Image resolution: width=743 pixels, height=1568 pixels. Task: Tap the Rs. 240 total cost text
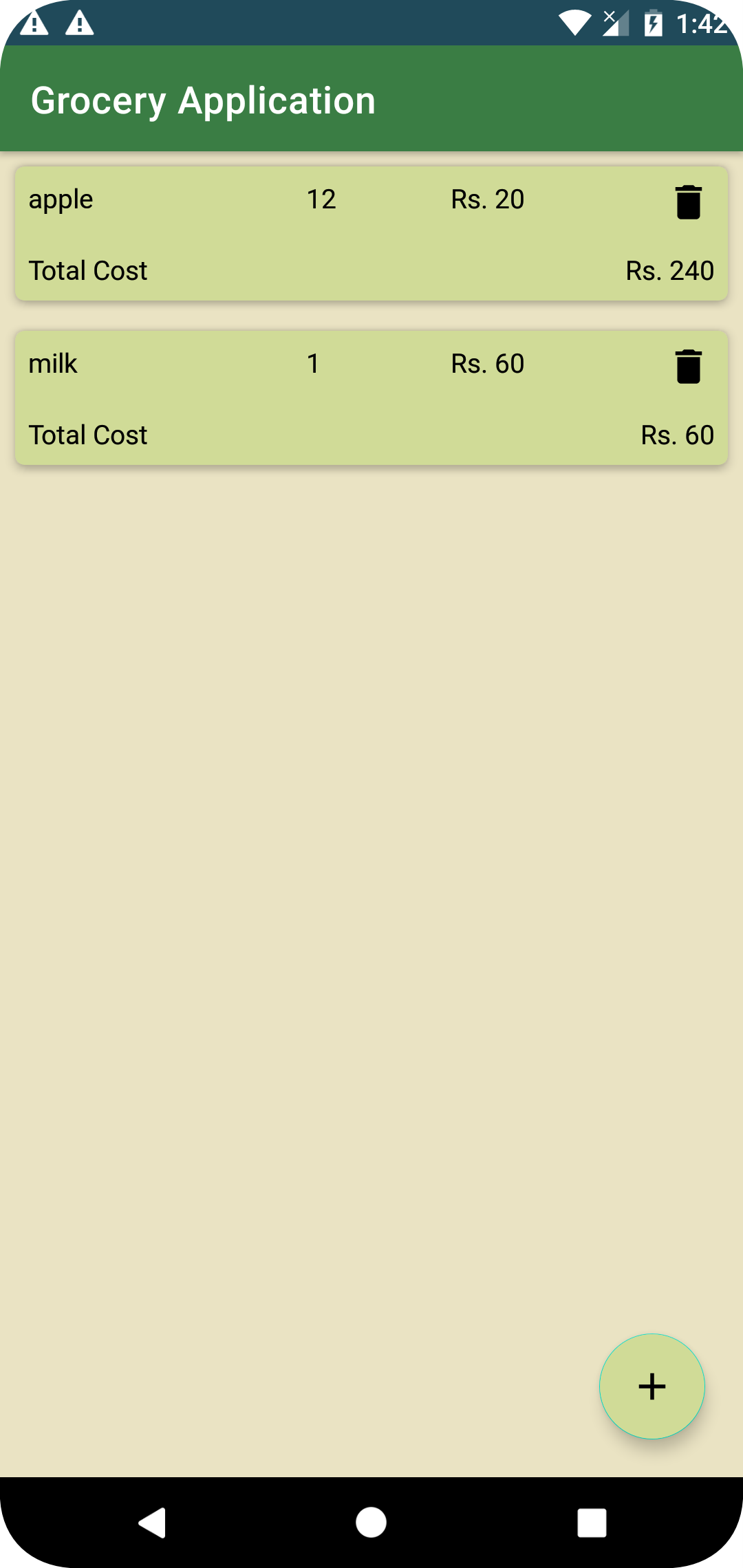[670, 271]
